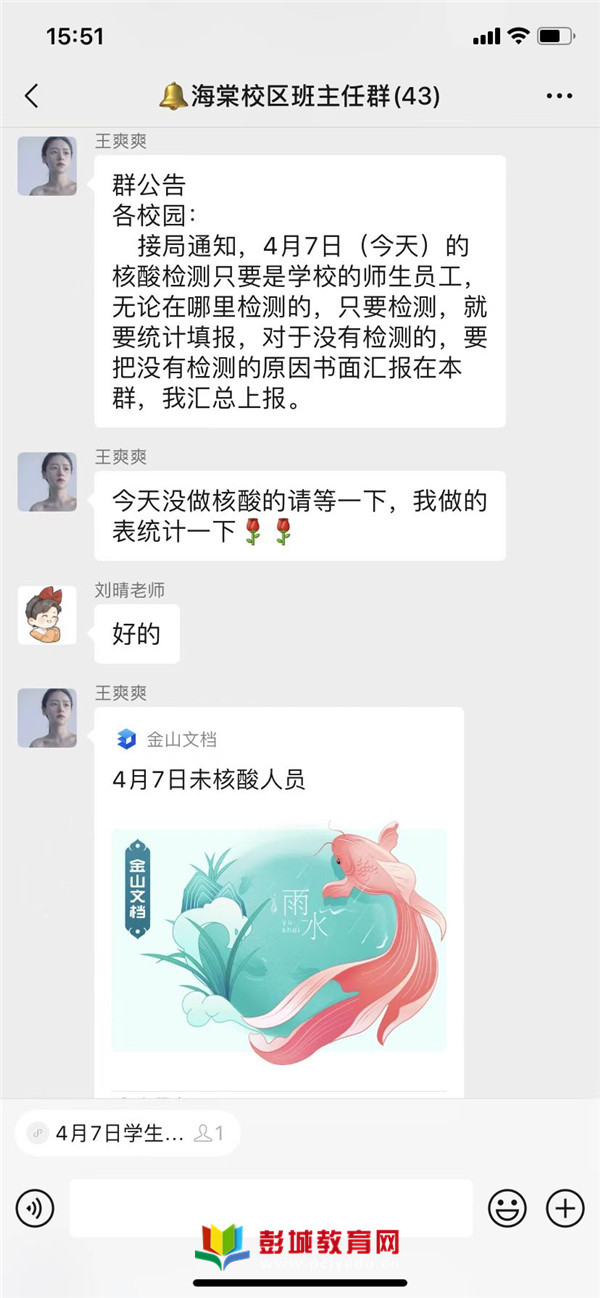View 王爽爽's profile from the announcement avatar
600x1298 pixels.
(x=47, y=166)
